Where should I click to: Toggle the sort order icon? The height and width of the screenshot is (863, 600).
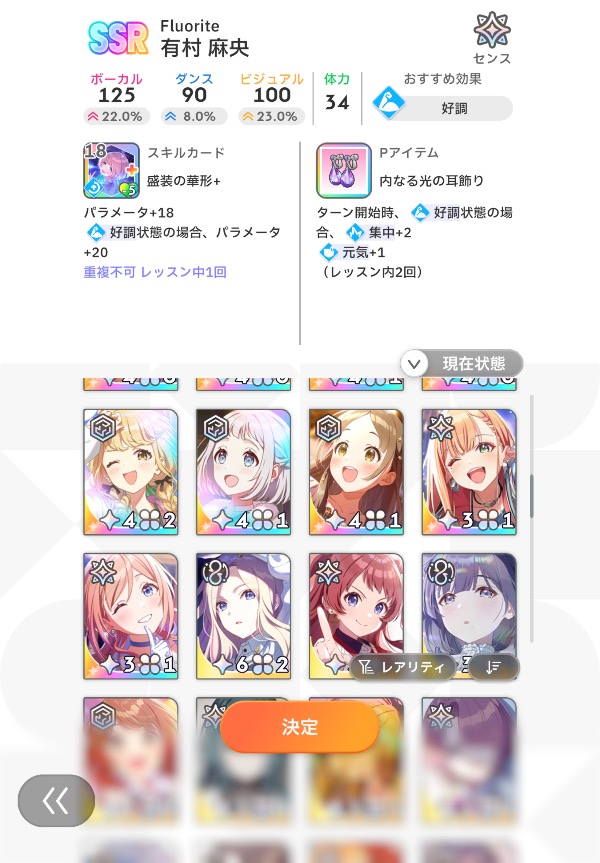coord(499,668)
